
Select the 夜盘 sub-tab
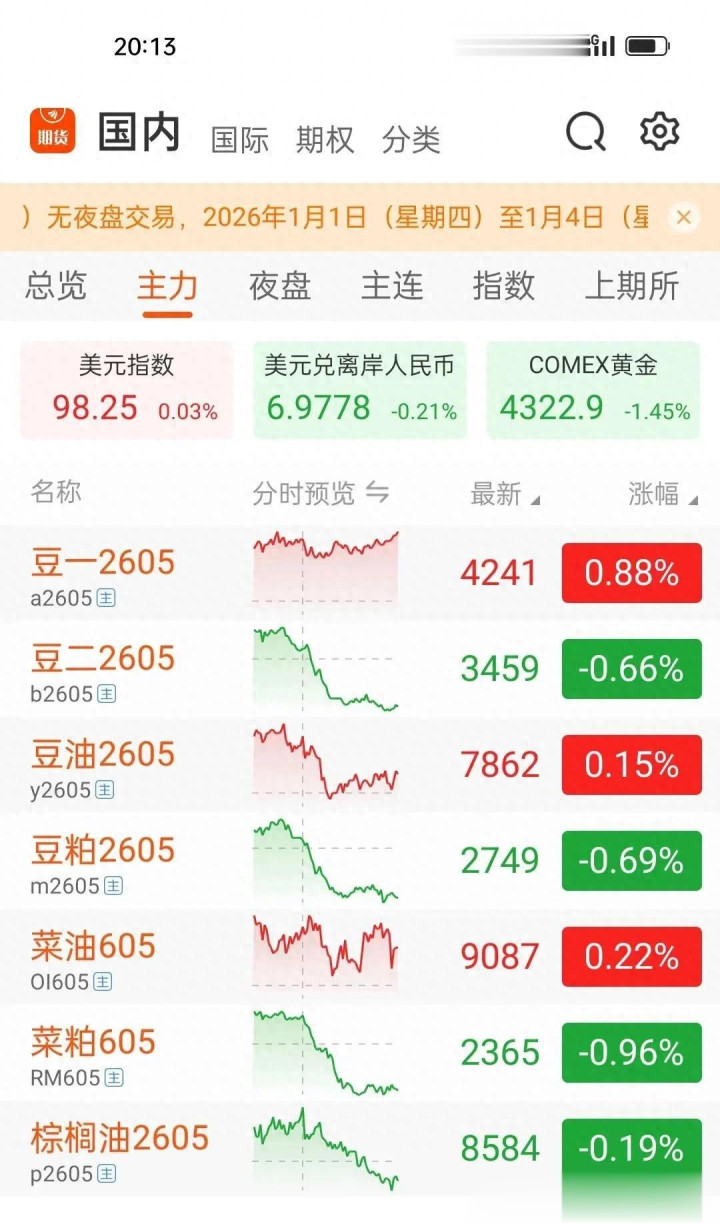tap(280, 286)
